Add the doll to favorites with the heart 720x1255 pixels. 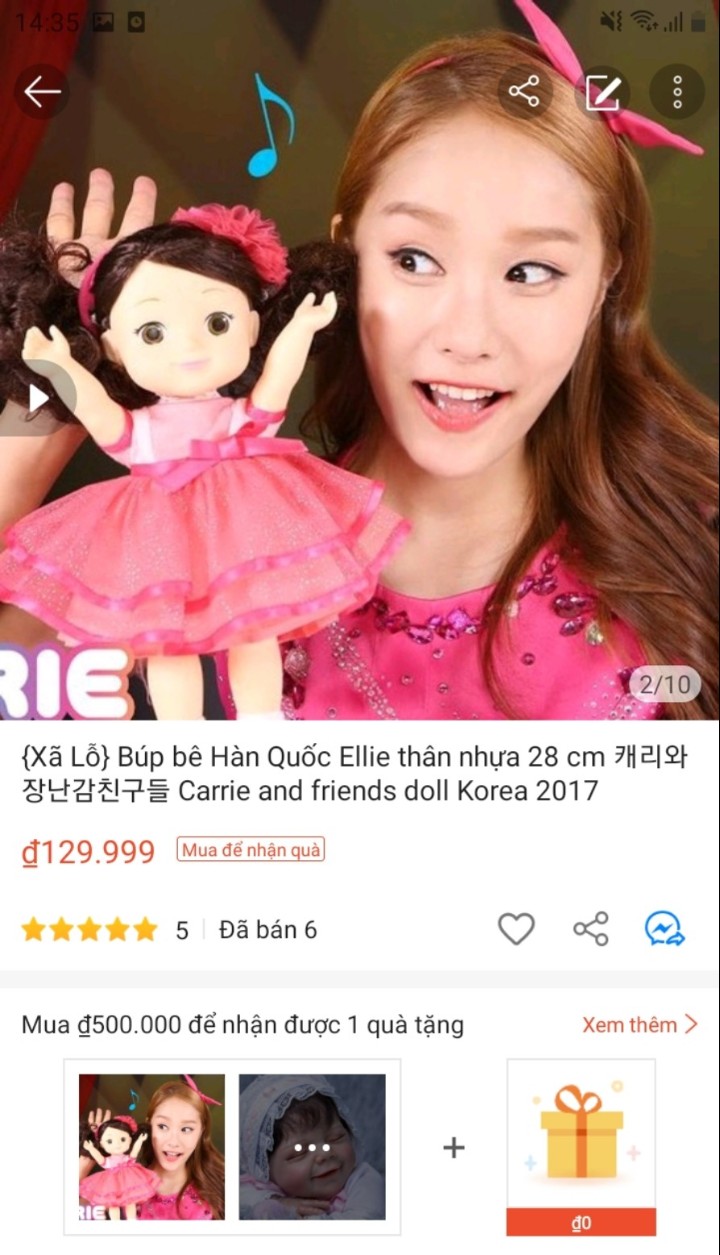[x=516, y=929]
